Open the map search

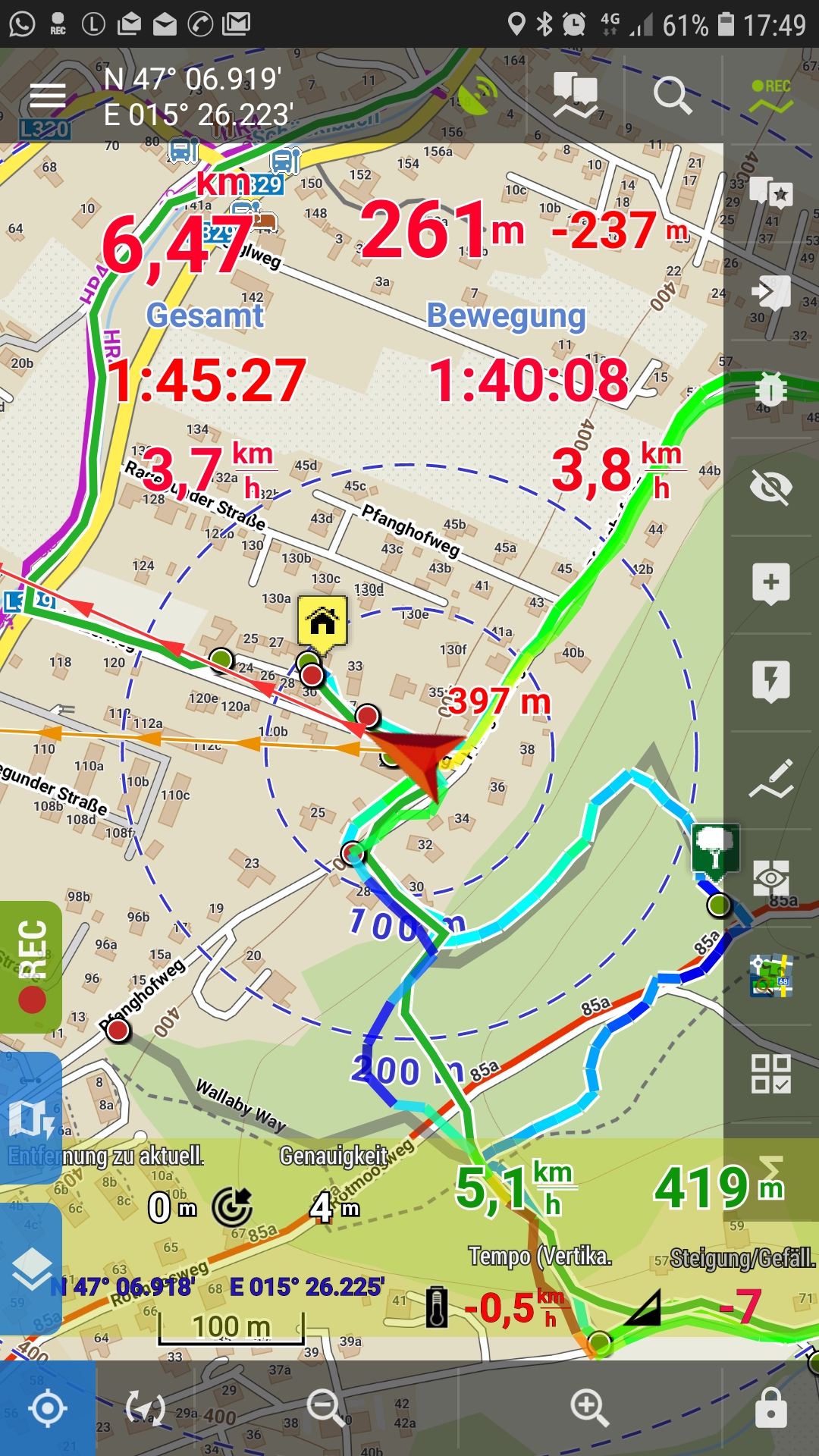pyautogui.click(x=672, y=96)
